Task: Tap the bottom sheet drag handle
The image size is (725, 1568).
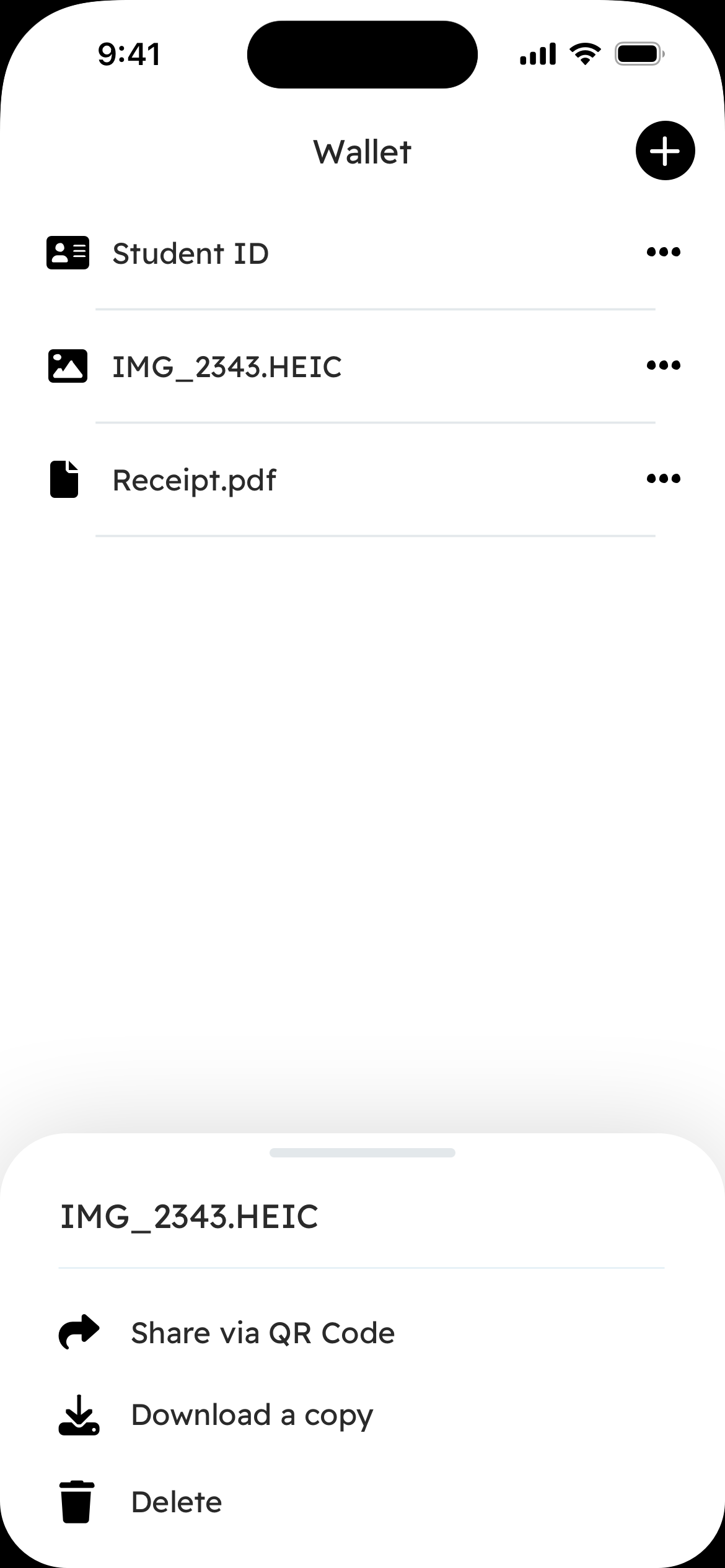Action: pyautogui.click(x=362, y=1153)
